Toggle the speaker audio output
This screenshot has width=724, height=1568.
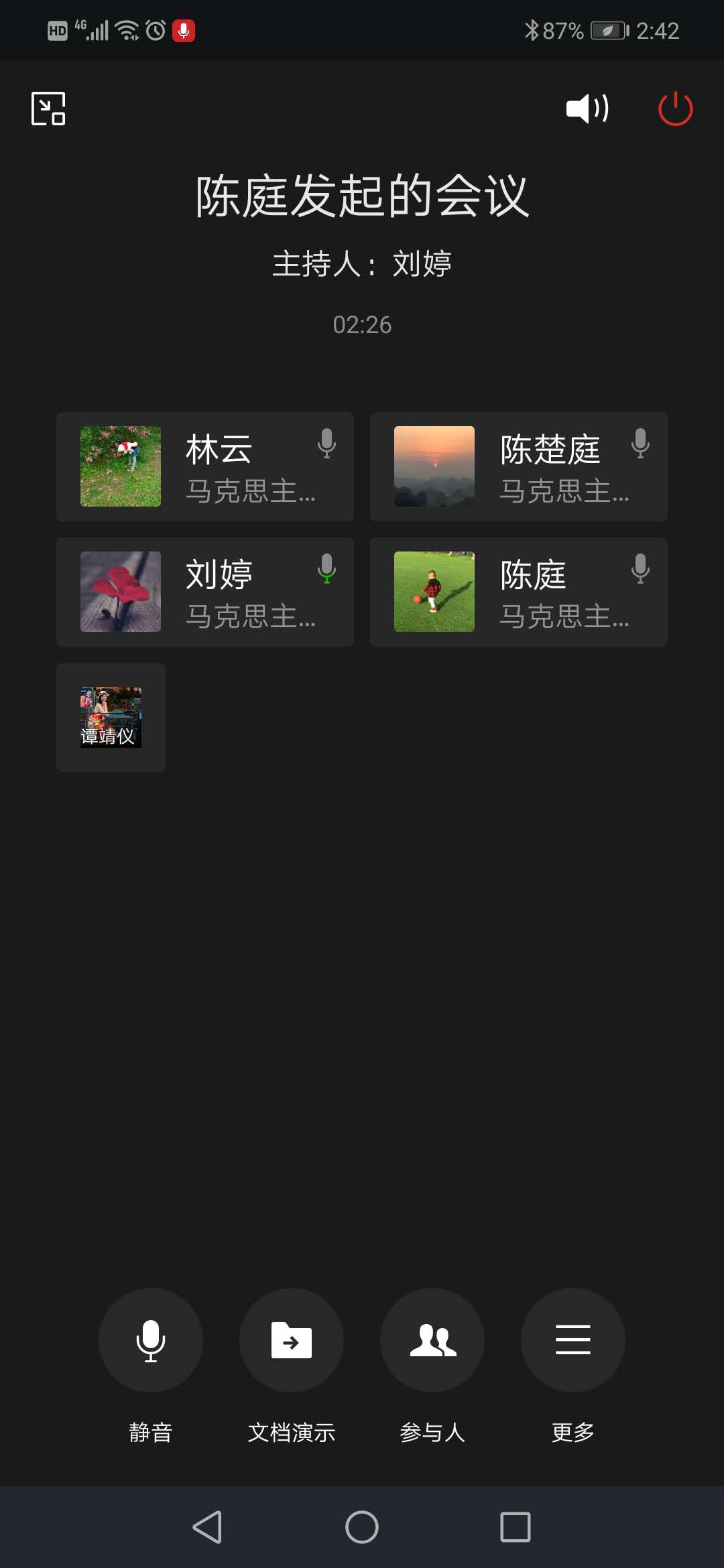pyautogui.click(x=587, y=109)
